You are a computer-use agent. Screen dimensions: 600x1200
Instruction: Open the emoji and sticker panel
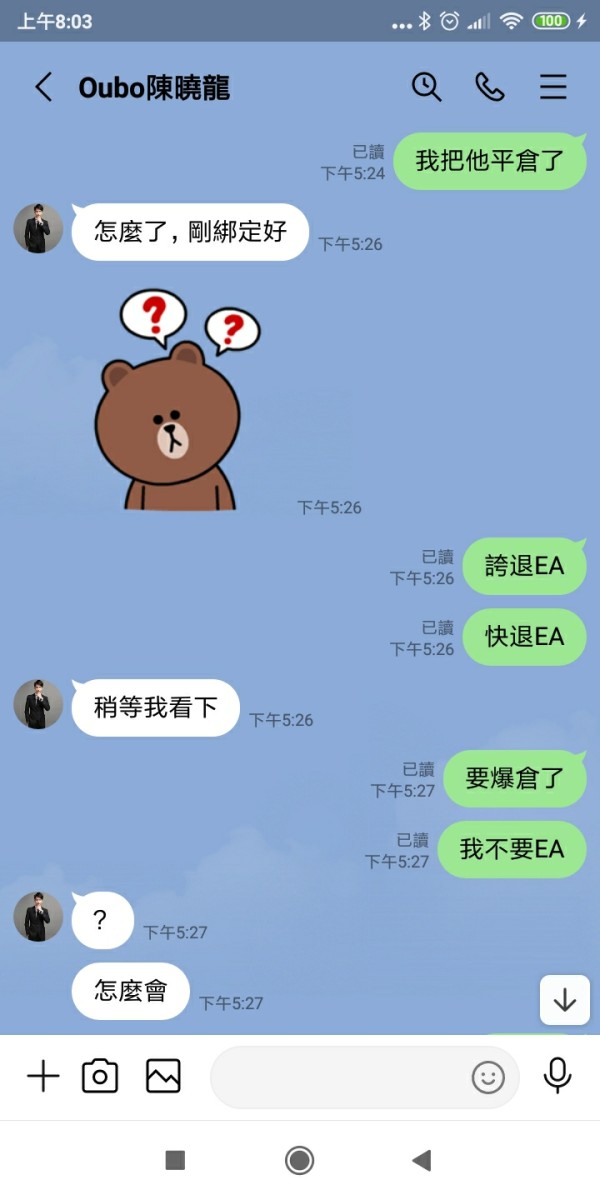[488, 1077]
